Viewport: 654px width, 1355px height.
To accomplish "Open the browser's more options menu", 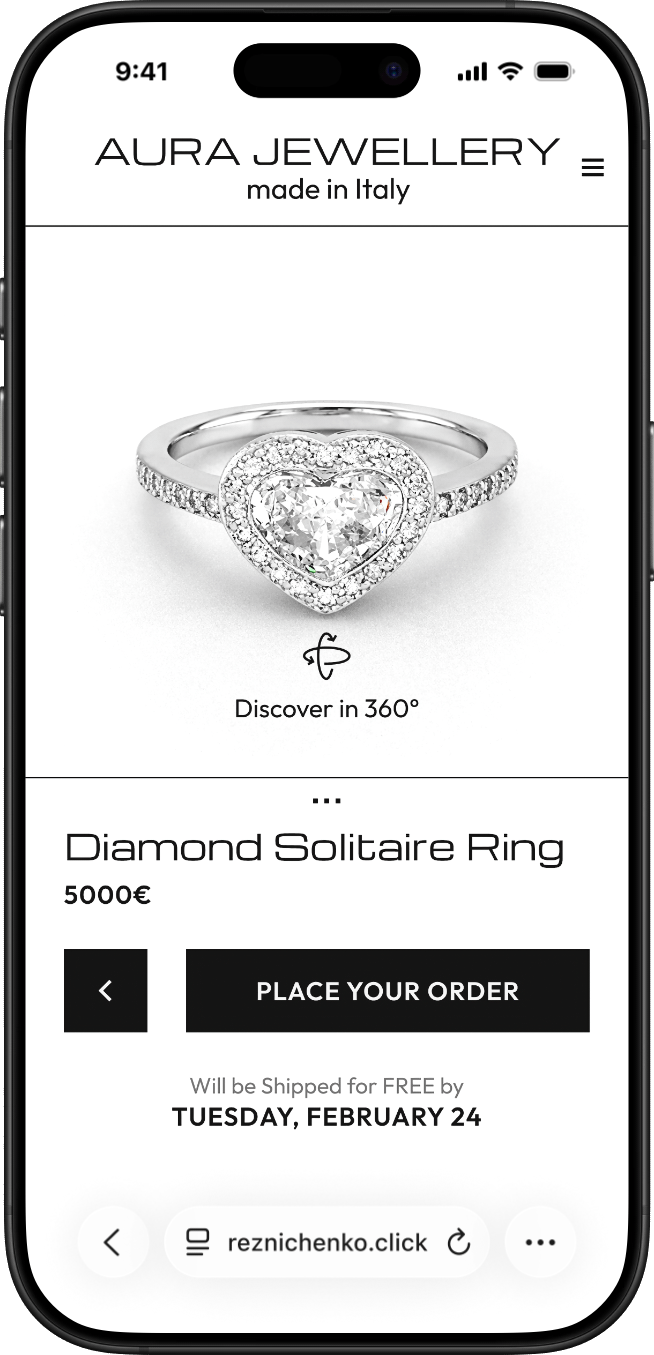I will [540, 1242].
